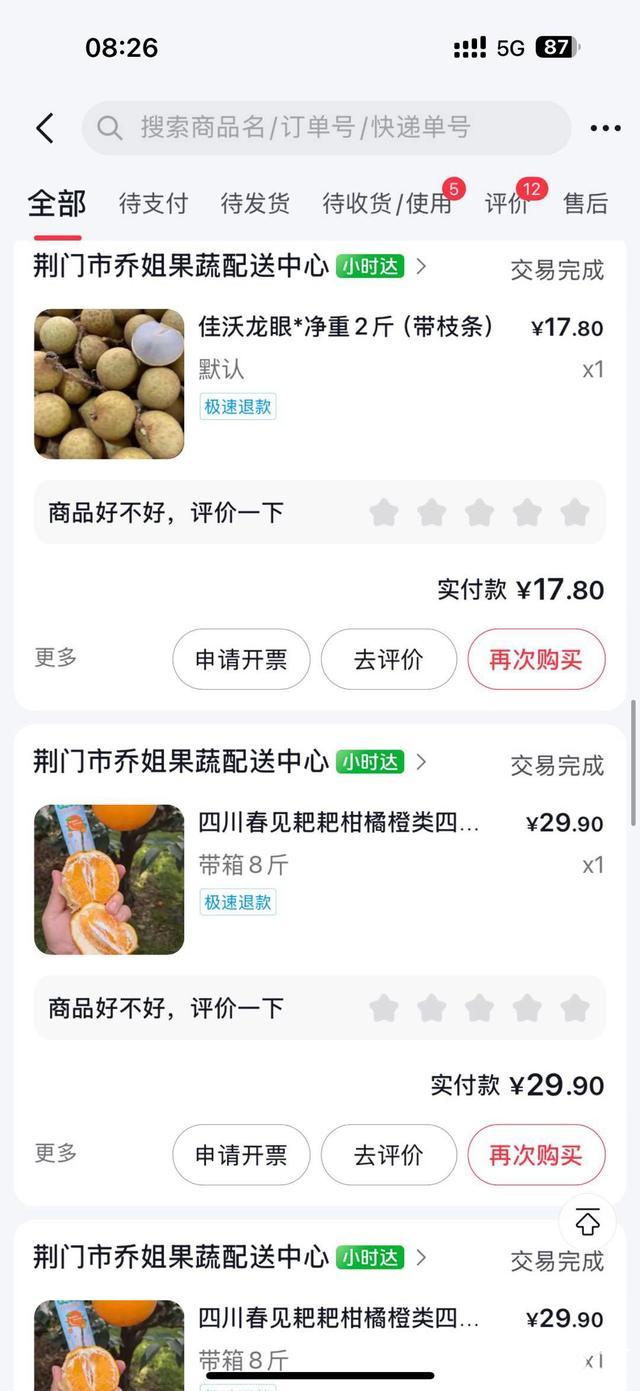
Task: Tap 申请开票 for the ¥17.80 order
Action: pos(241,659)
